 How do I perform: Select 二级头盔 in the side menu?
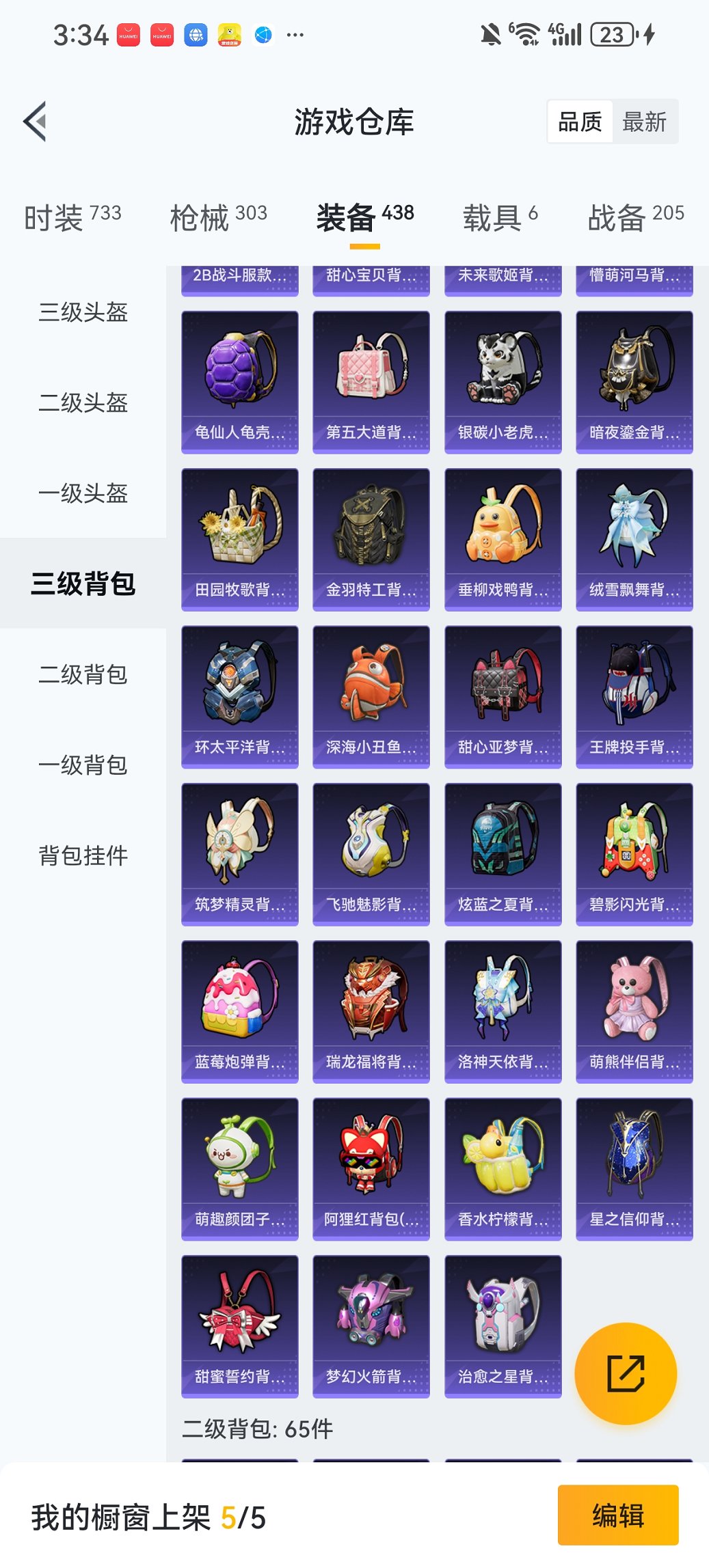point(83,402)
